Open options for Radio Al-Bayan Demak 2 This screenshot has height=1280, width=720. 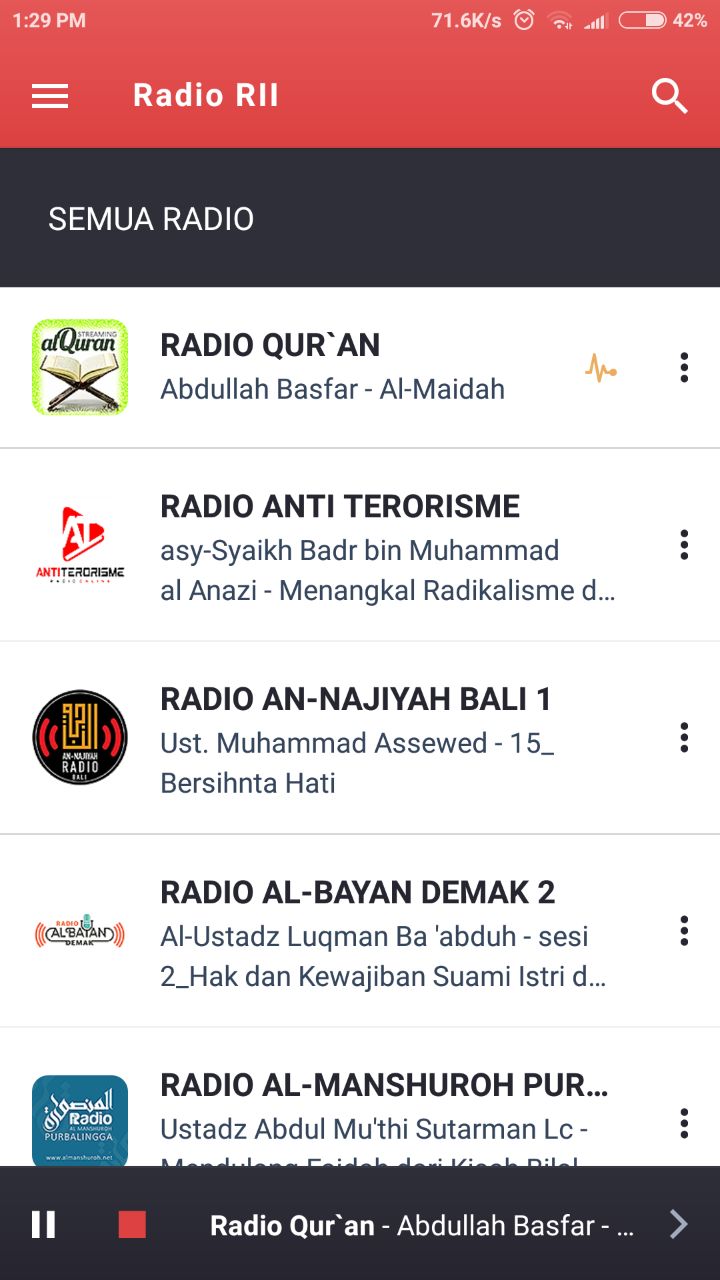click(684, 931)
